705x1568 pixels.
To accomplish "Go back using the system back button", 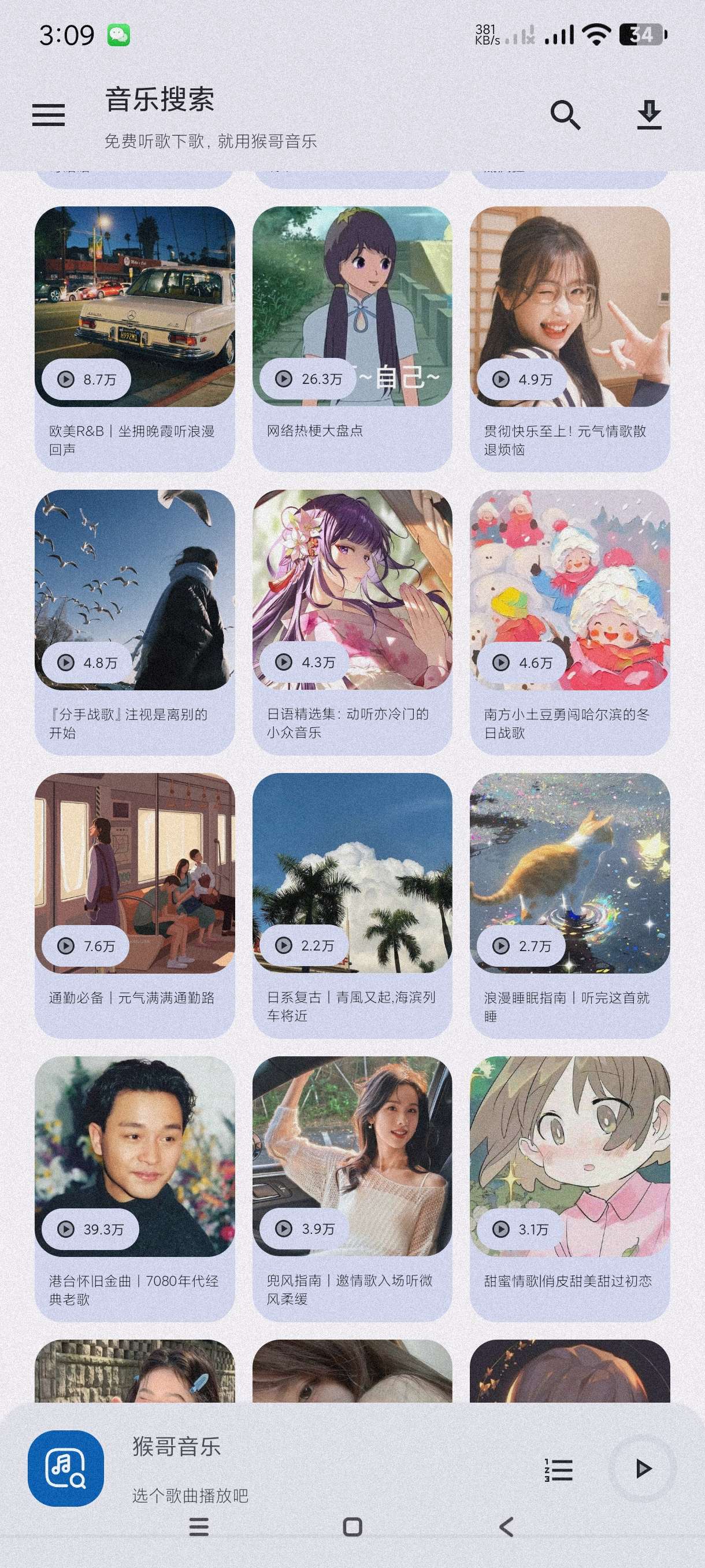I will (506, 1526).
